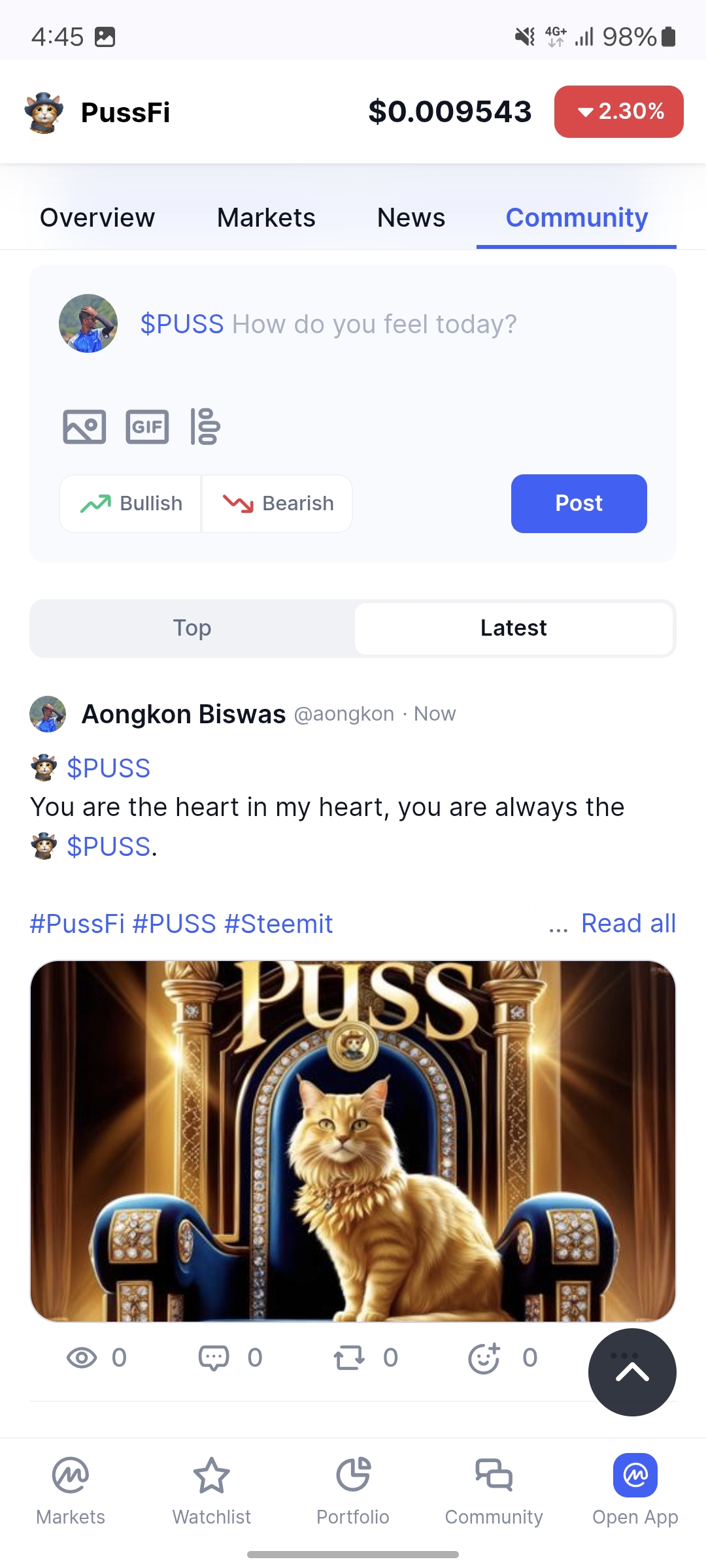Select the Latest posts filter
This screenshot has height=1568, width=706.
pos(514,628)
